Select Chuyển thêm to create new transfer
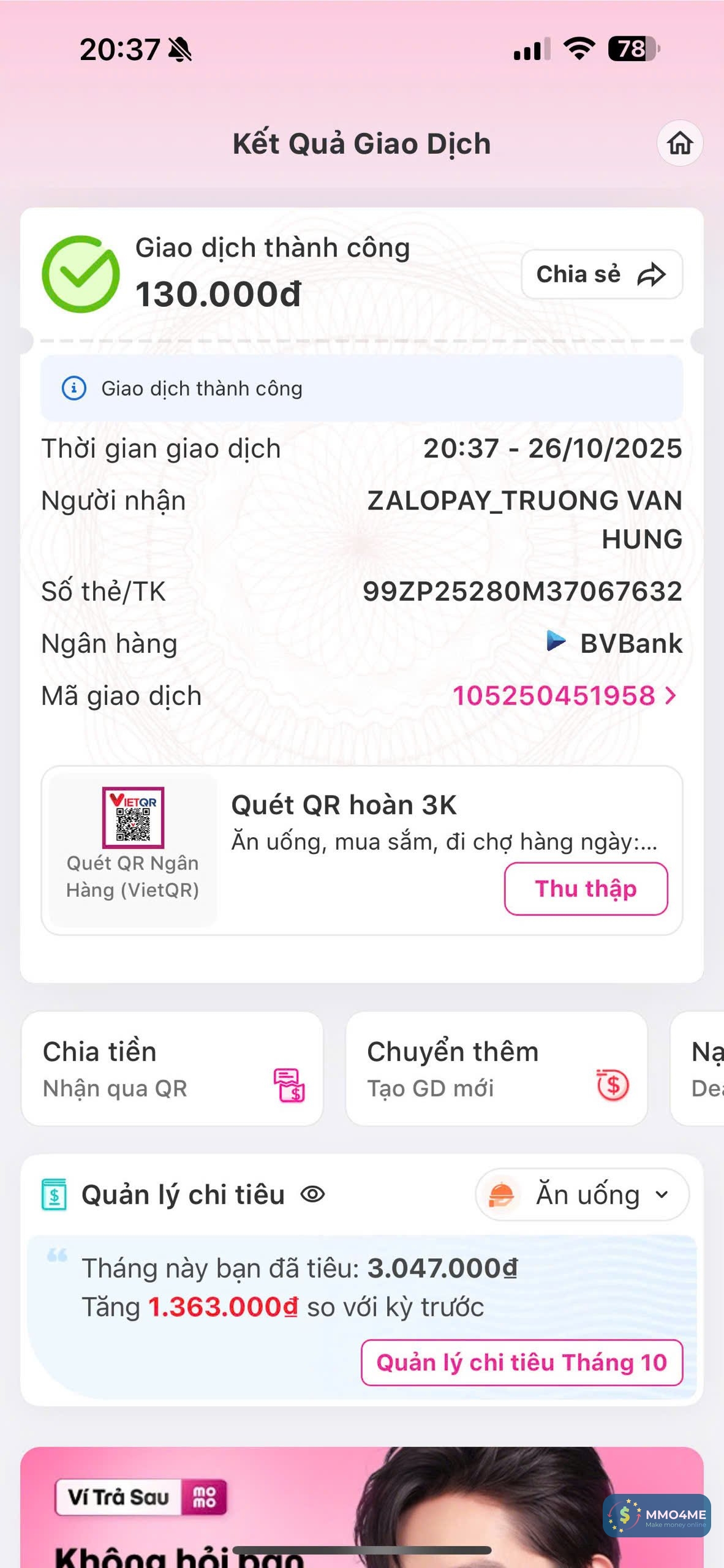This screenshot has width=724, height=1568. tap(496, 1069)
